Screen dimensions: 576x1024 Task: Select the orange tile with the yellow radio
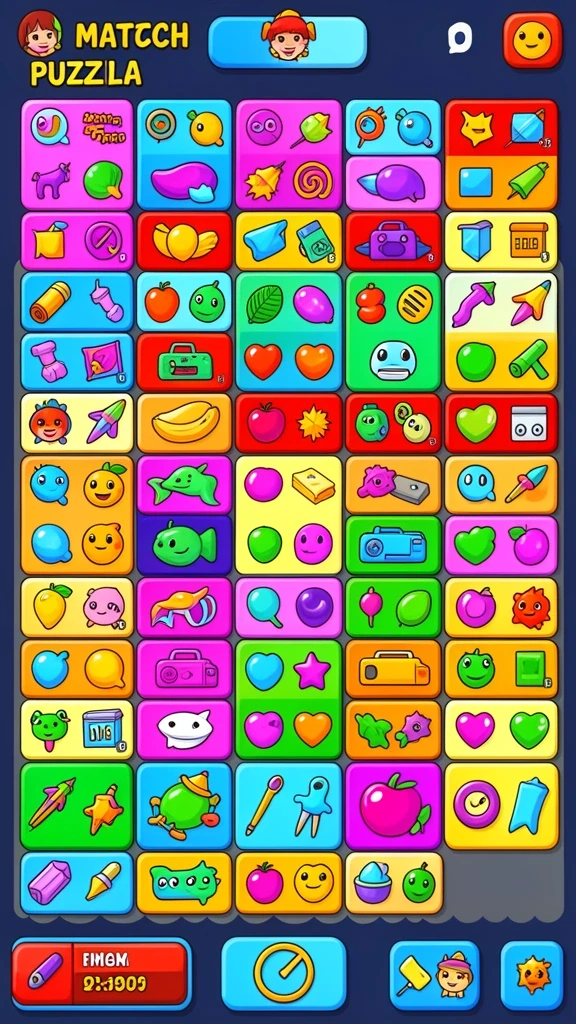tap(393, 669)
